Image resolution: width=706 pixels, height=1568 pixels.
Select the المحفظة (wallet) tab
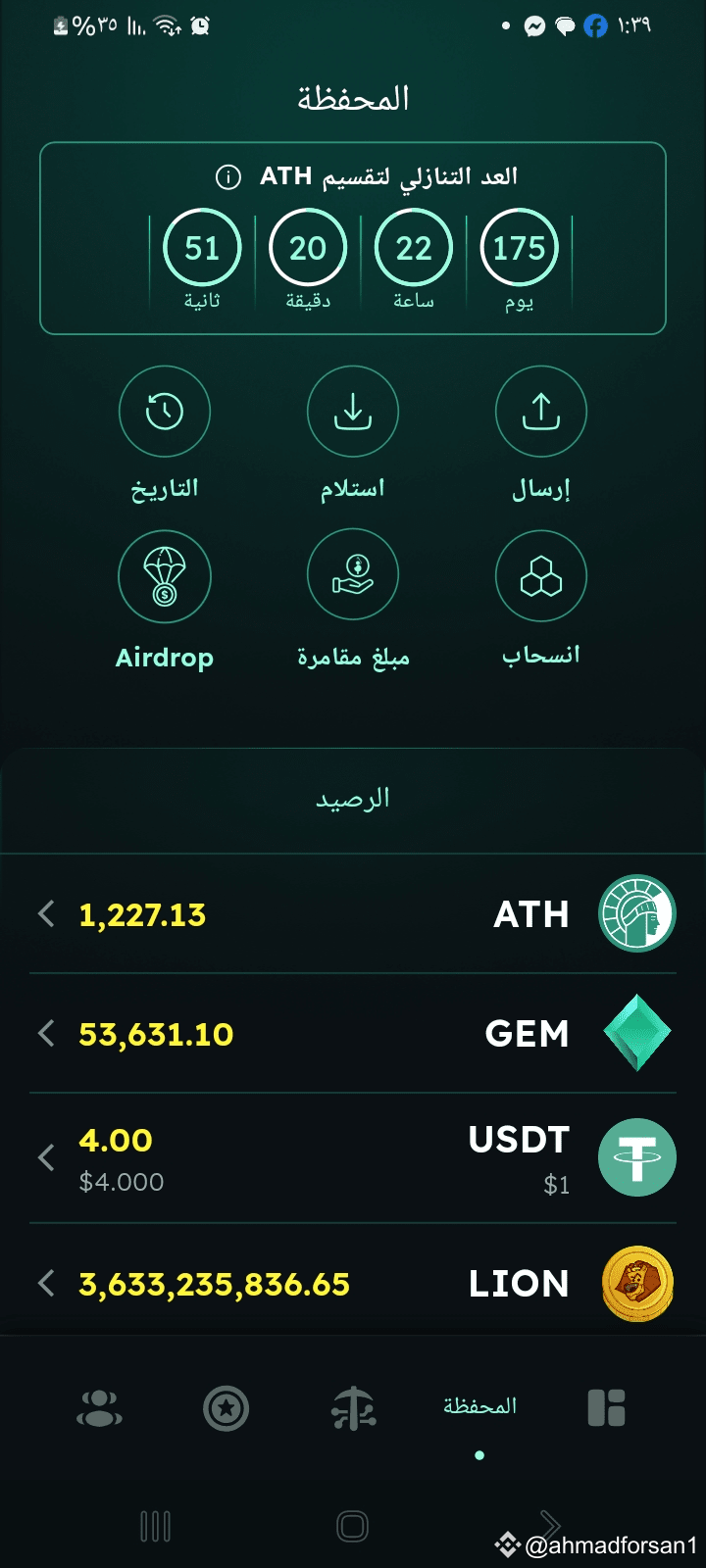(479, 1408)
